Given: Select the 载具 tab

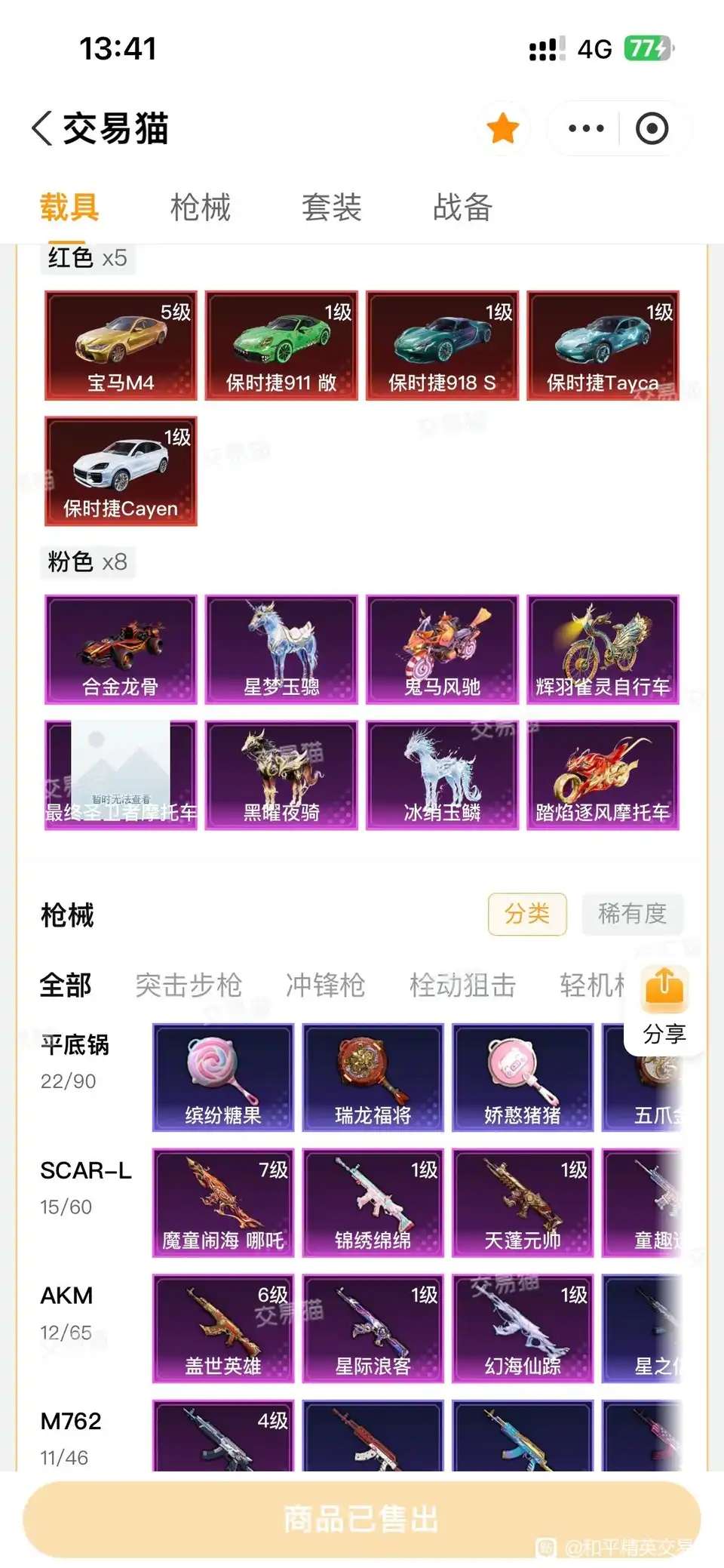Looking at the screenshot, I should click(x=69, y=207).
